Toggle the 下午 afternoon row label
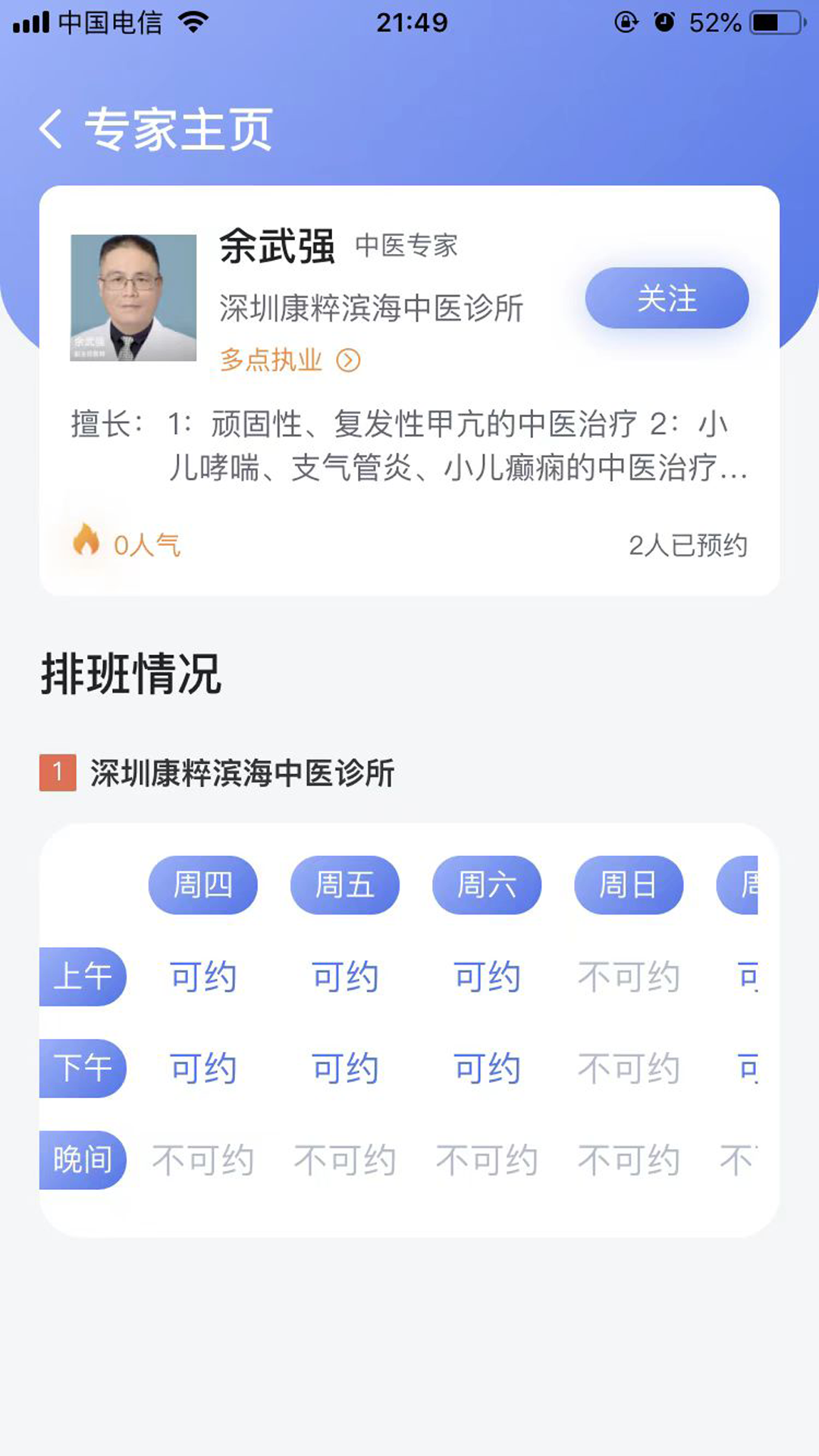The width and height of the screenshot is (819, 1456). (83, 1068)
